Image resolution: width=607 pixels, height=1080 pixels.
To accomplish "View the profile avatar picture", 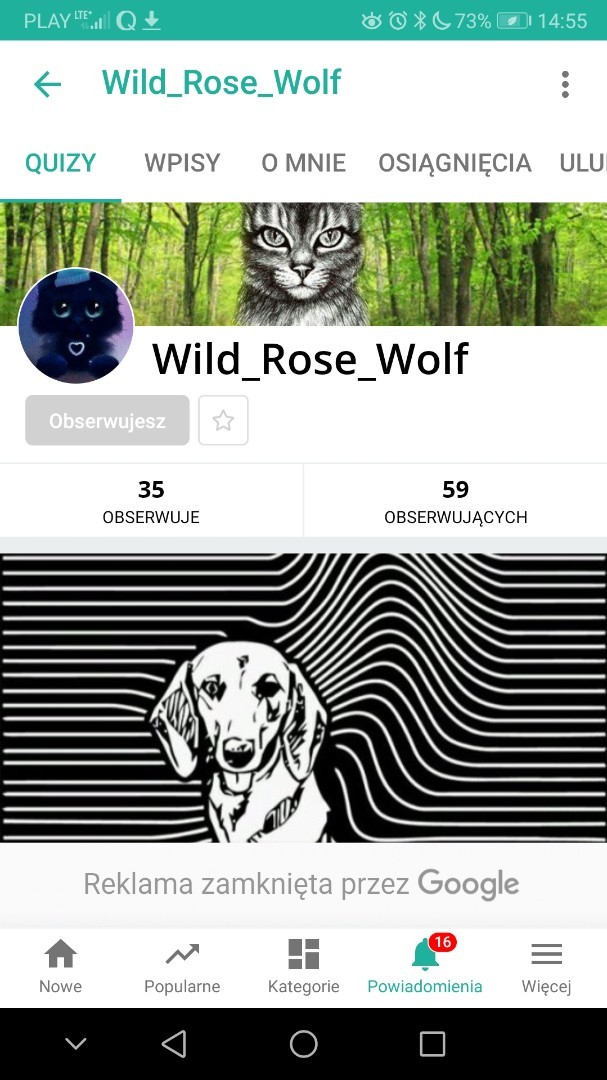I will [76, 326].
